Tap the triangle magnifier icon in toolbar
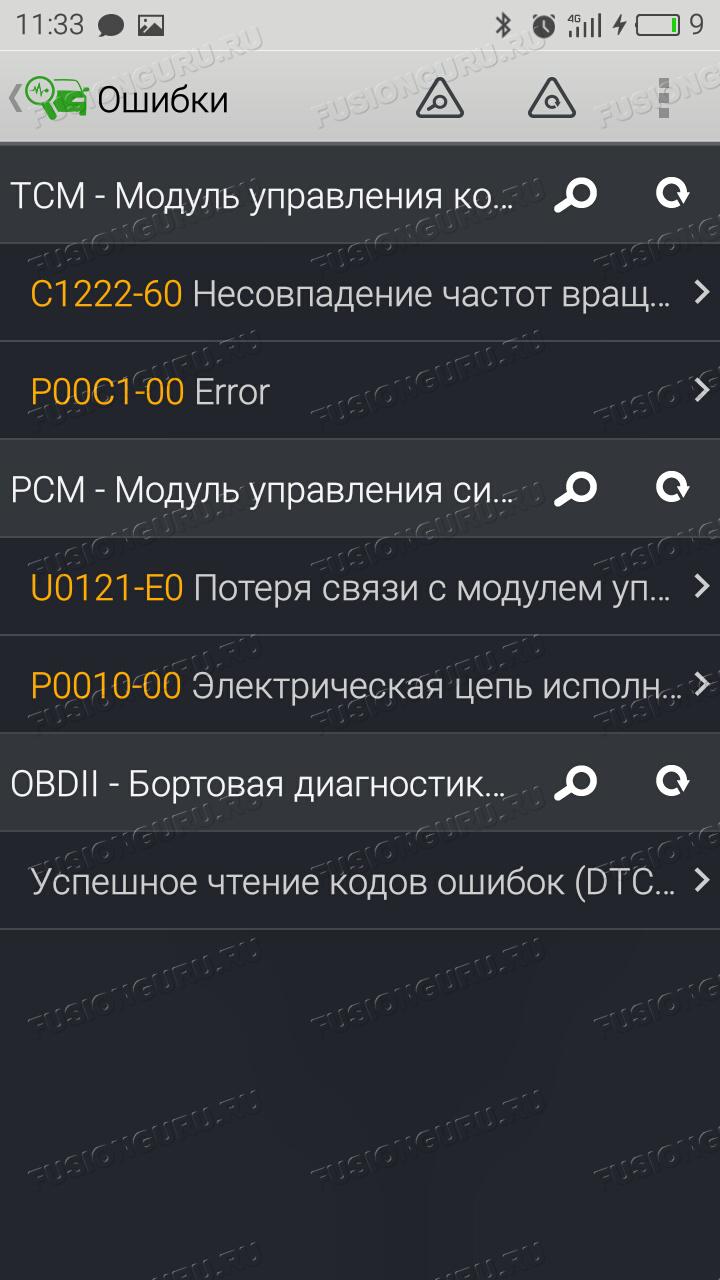 (x=439, y=98)
